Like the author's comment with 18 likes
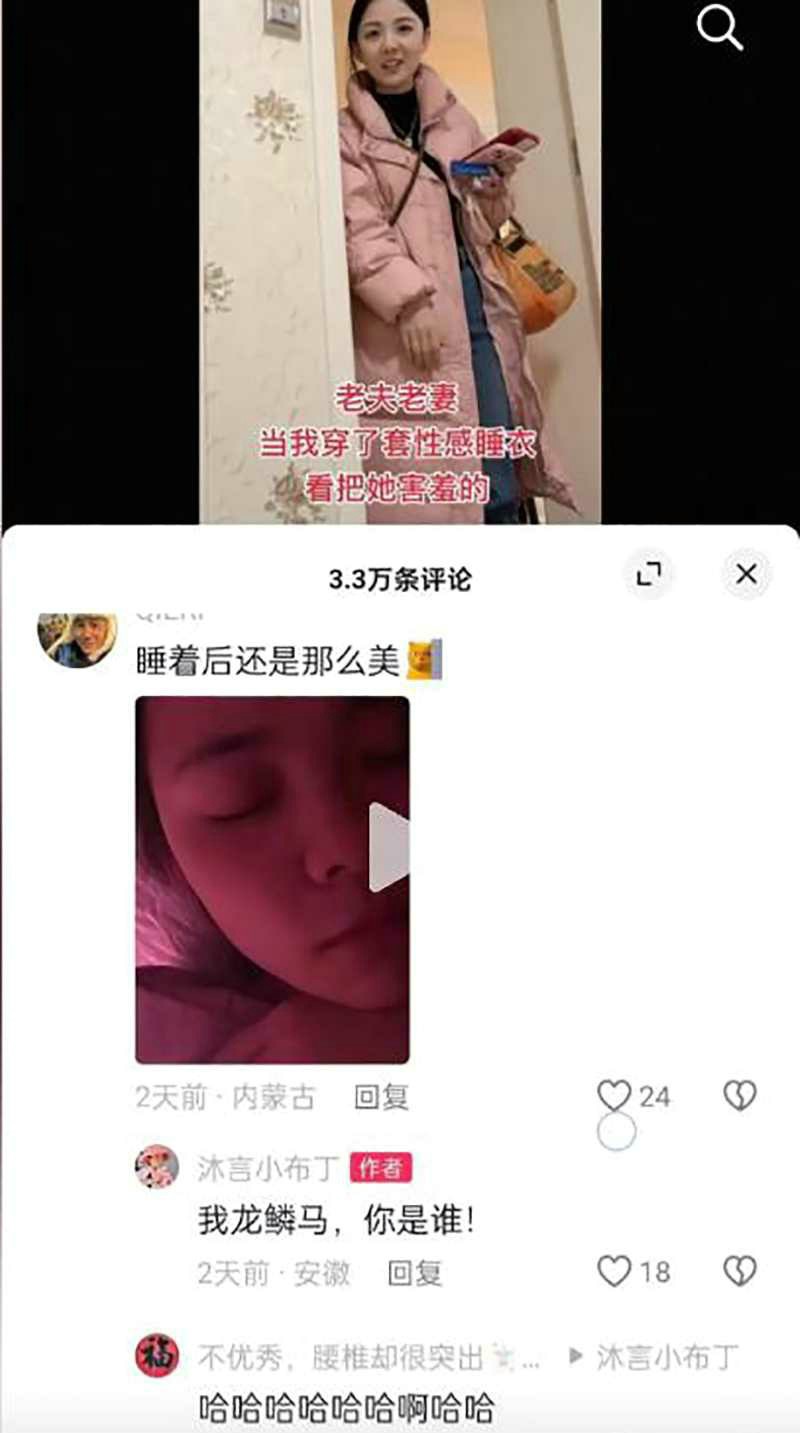The image size is (800, 1433). 615,1271
